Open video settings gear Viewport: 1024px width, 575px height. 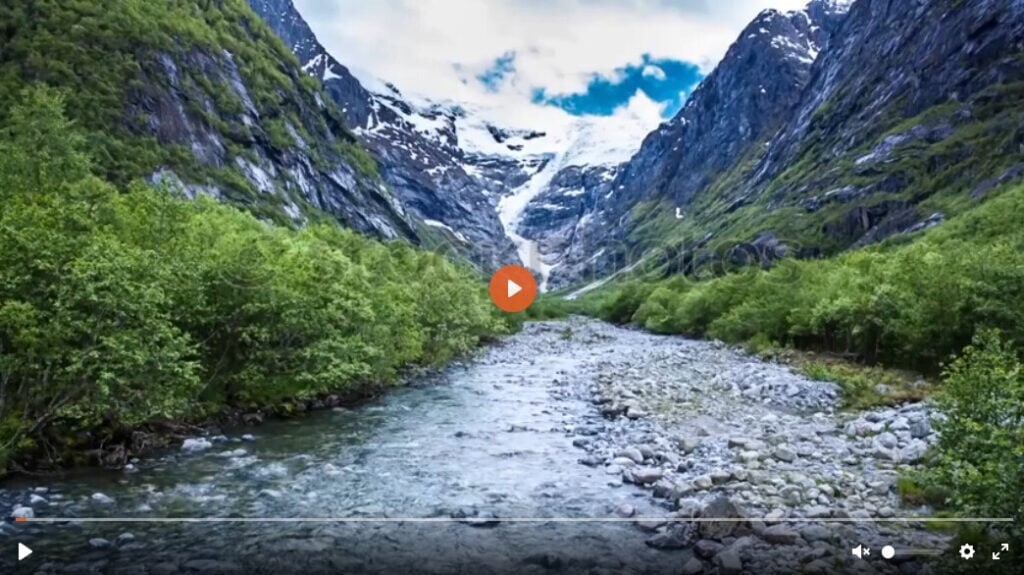[967, 551]
